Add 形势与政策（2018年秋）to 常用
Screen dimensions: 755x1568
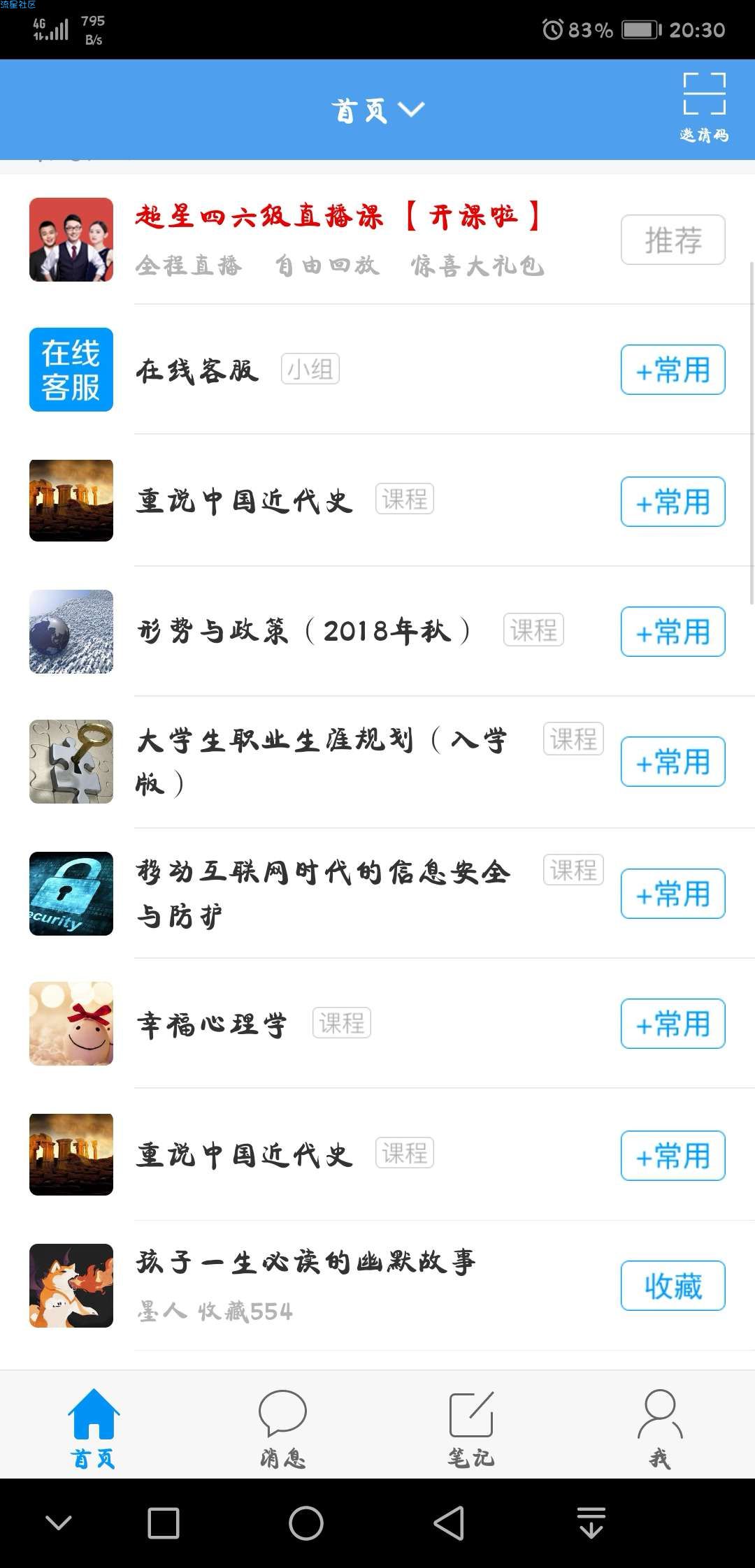coord(673,632)
